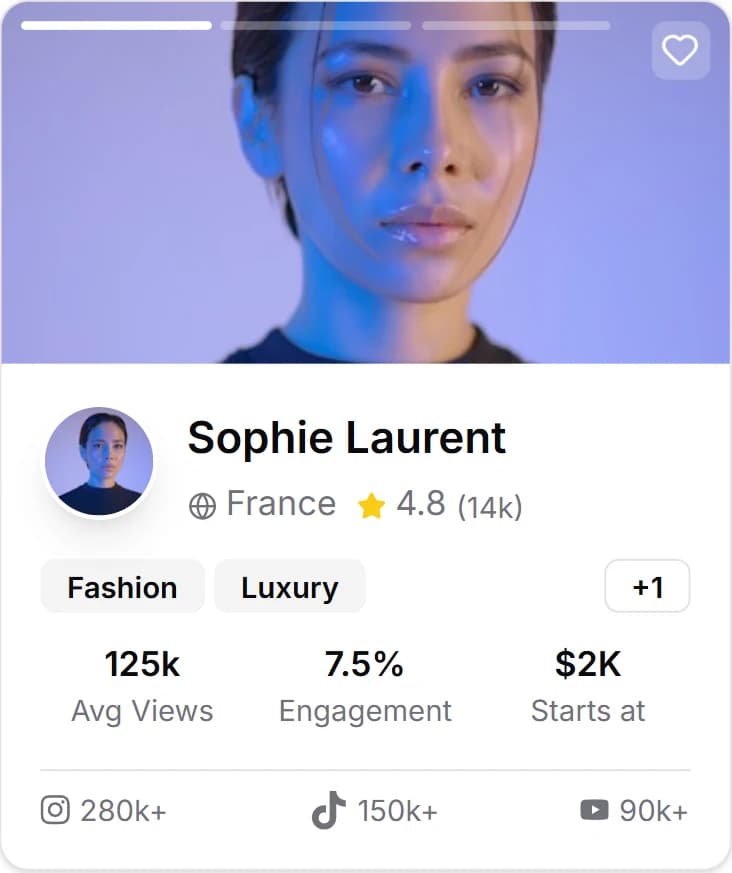
Task: Click the $2K Starts at price
Action: (589, 663)
